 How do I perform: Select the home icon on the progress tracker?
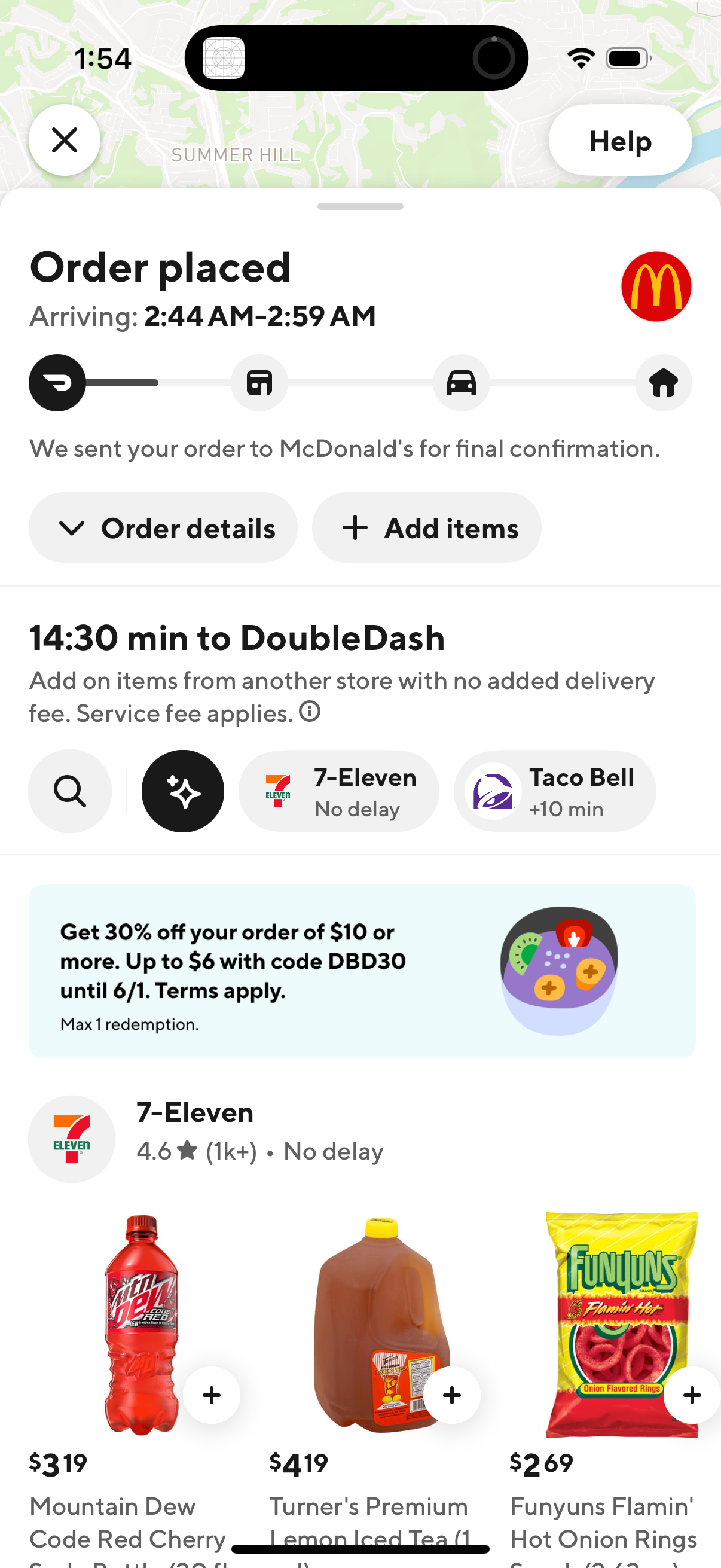click(662, 382)
